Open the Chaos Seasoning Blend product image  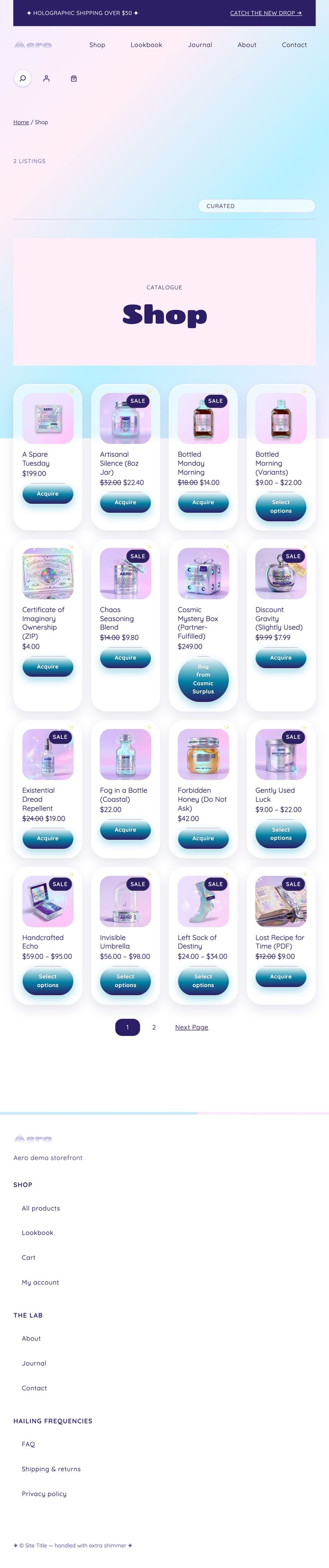pos(125,573)
